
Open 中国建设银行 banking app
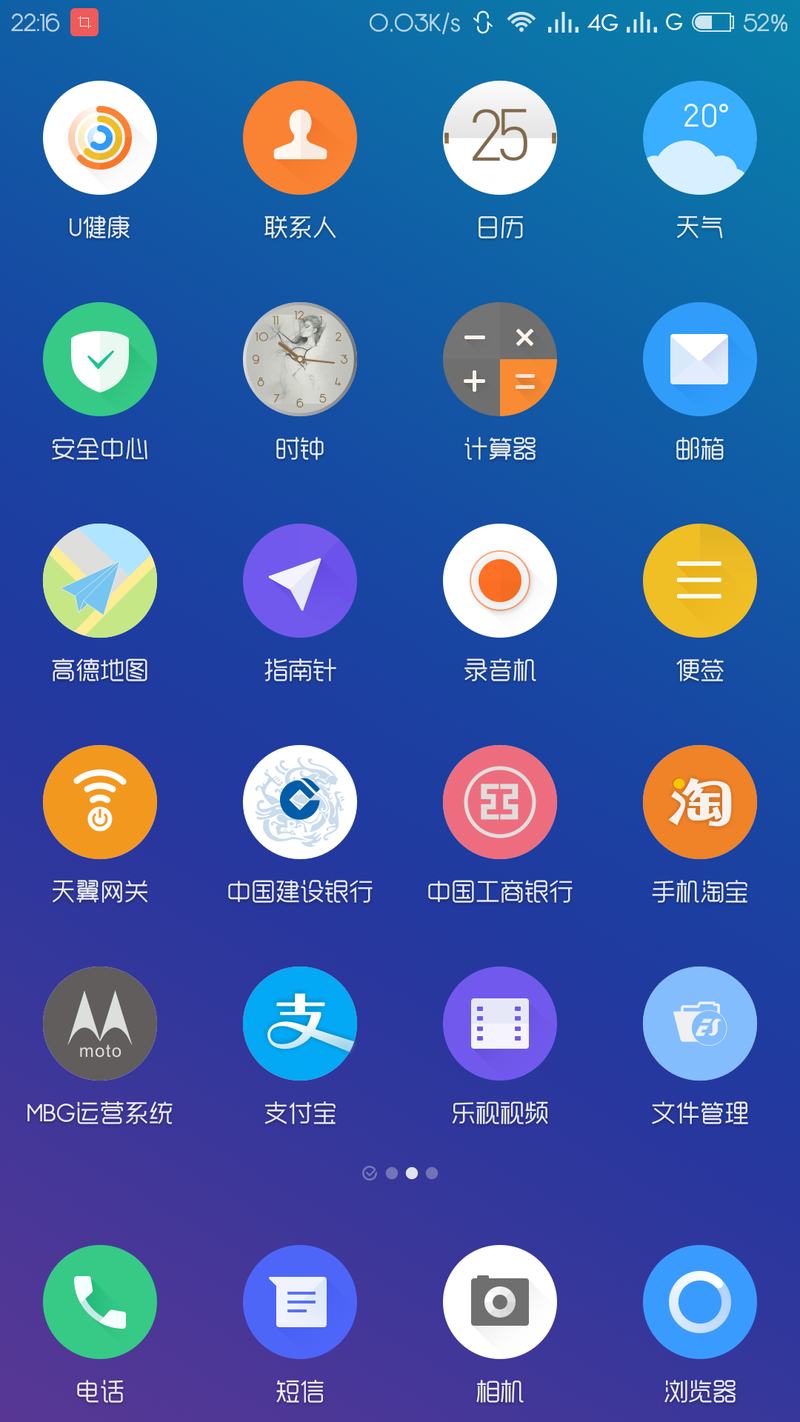(300, 802)
